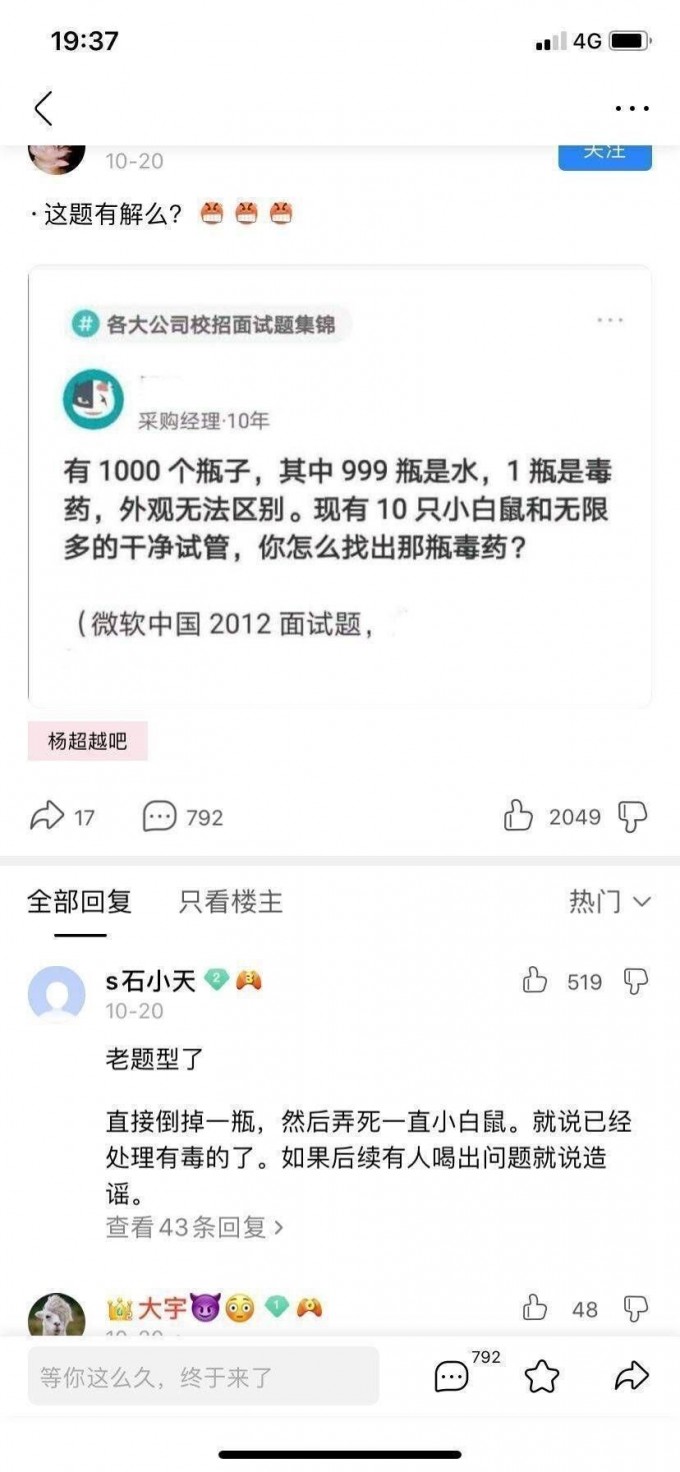
Task: Open the comment bubble in bottom bar
Action: 452,1377
